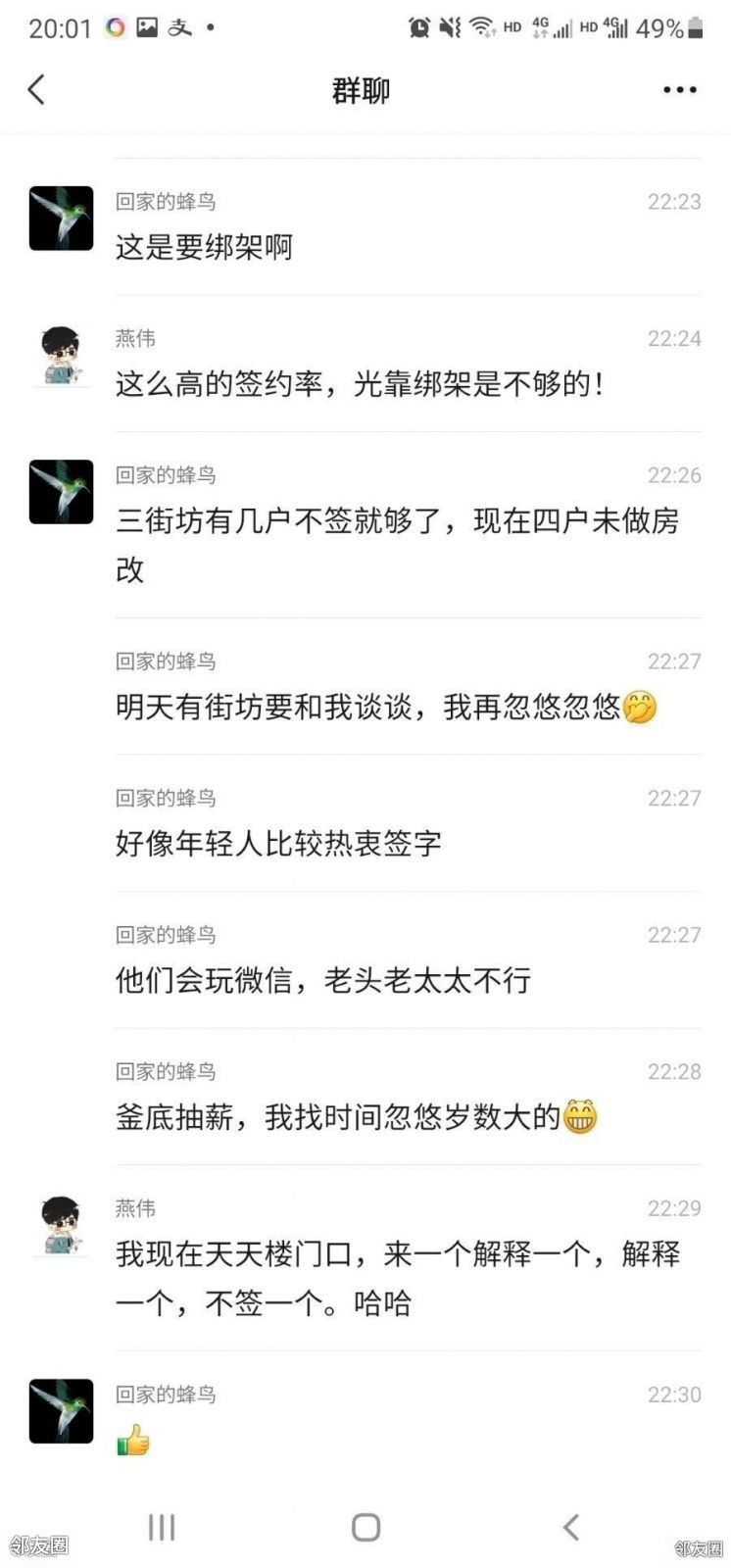This screenshot has width=731, height=1568.
Task: Tap the system home button
Action: pyautogui.click(x=365, y=1527)
